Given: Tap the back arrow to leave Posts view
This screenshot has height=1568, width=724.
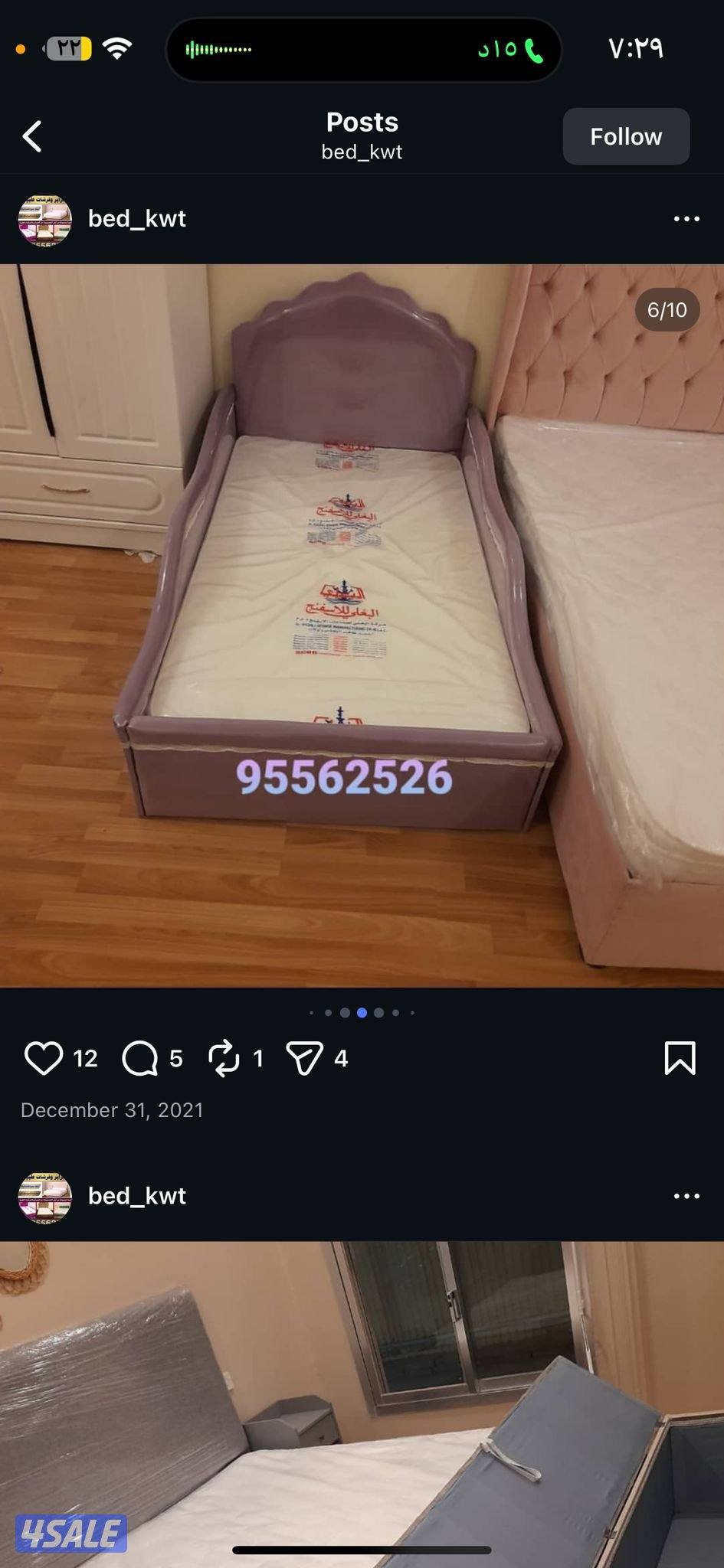Looking at the screenshot, I should point(32,136).
